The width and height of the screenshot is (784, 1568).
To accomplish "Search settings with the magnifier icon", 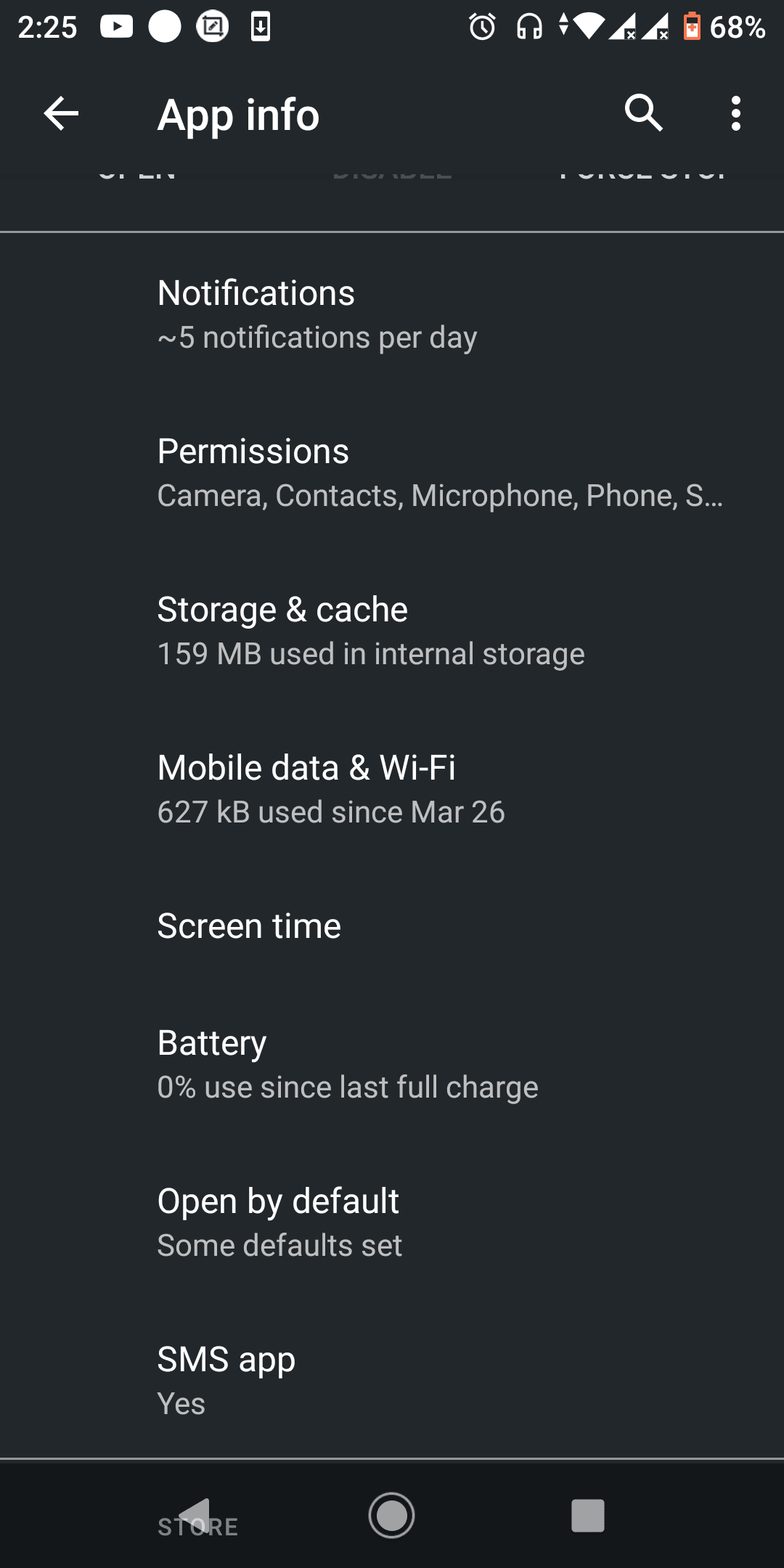I will click(x=643, y=114).
